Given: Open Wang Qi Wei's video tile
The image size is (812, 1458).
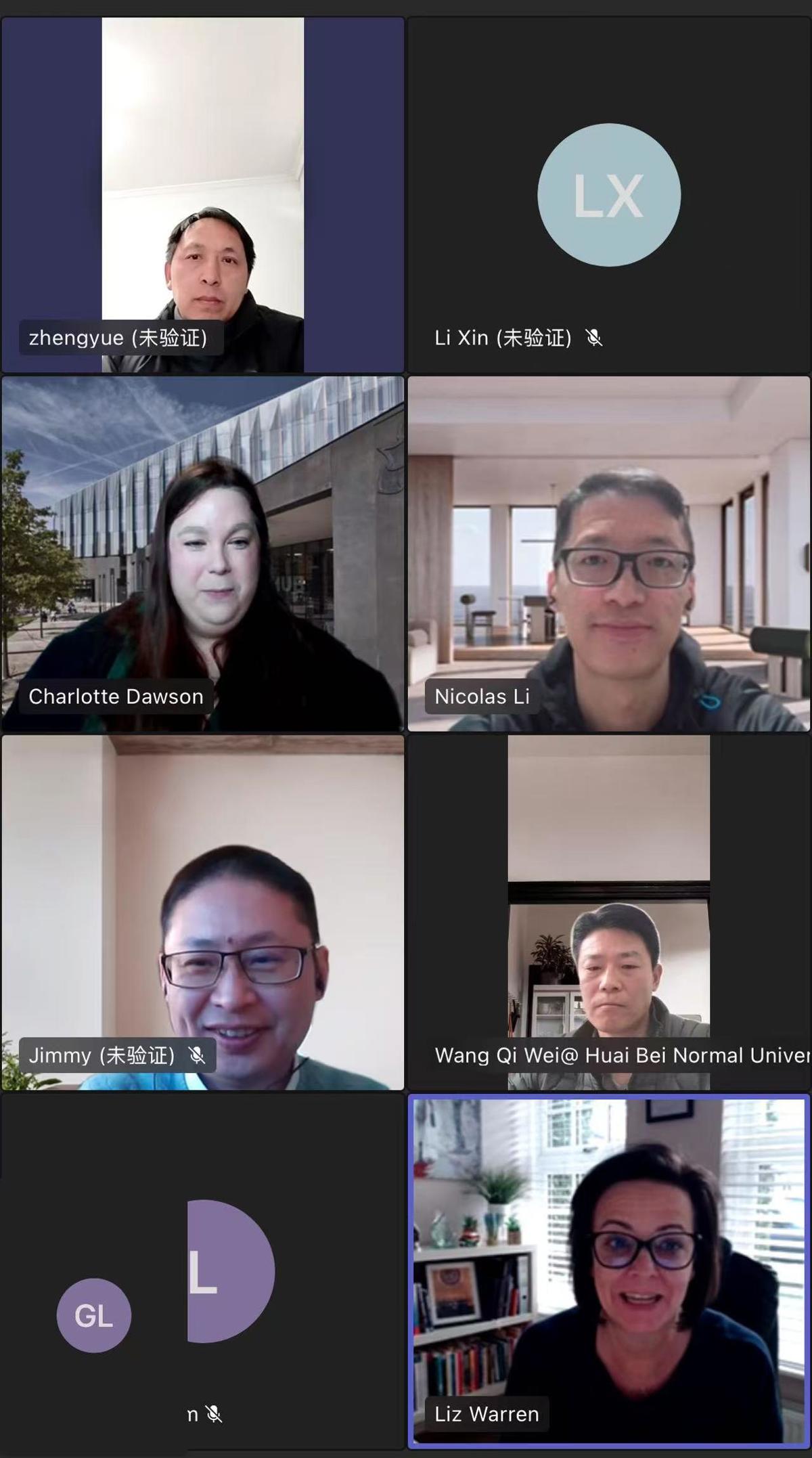Looking at the screenshot, I should (x=609, y=912).
